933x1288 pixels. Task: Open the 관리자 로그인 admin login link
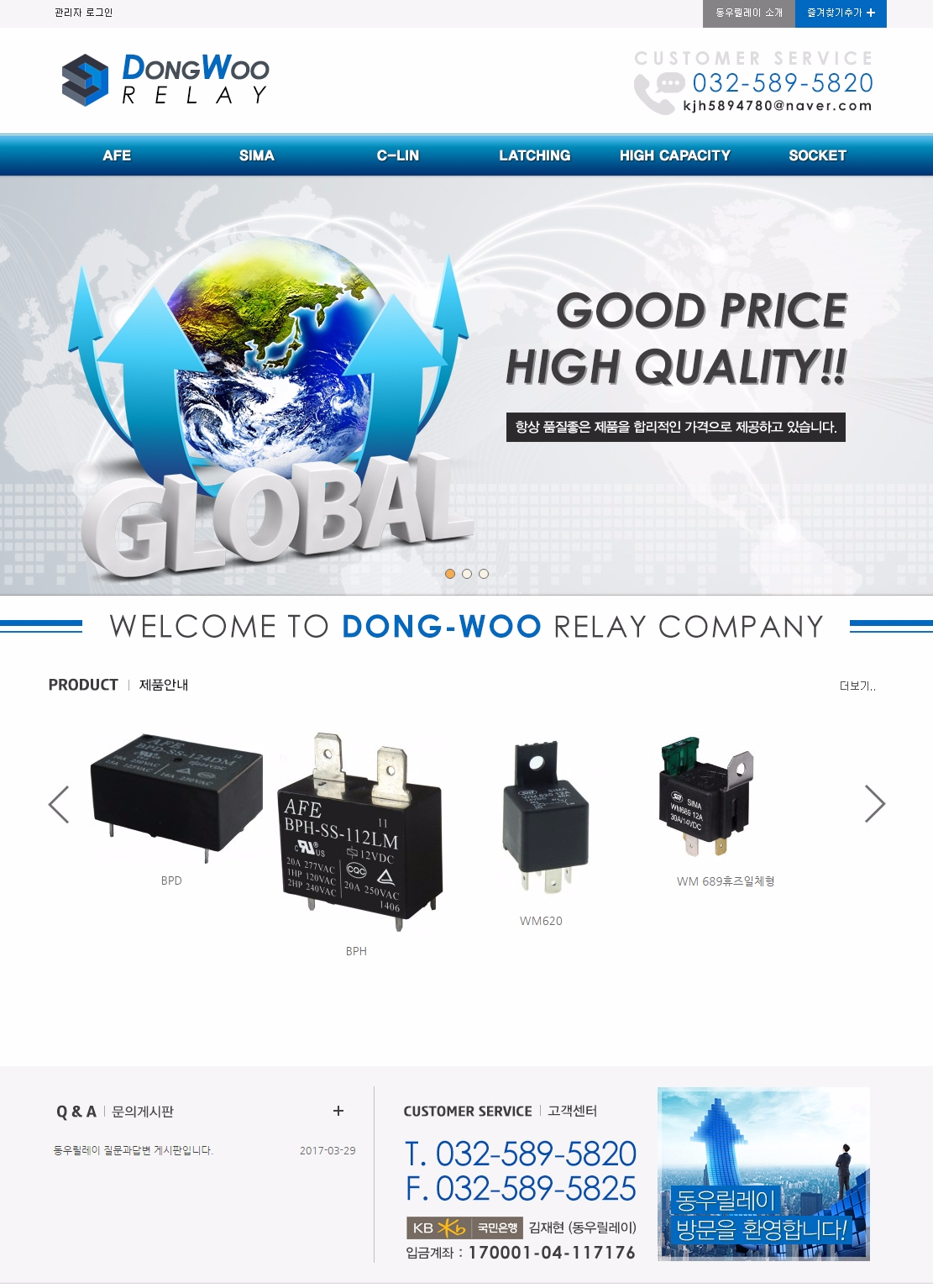click(83, 13)
